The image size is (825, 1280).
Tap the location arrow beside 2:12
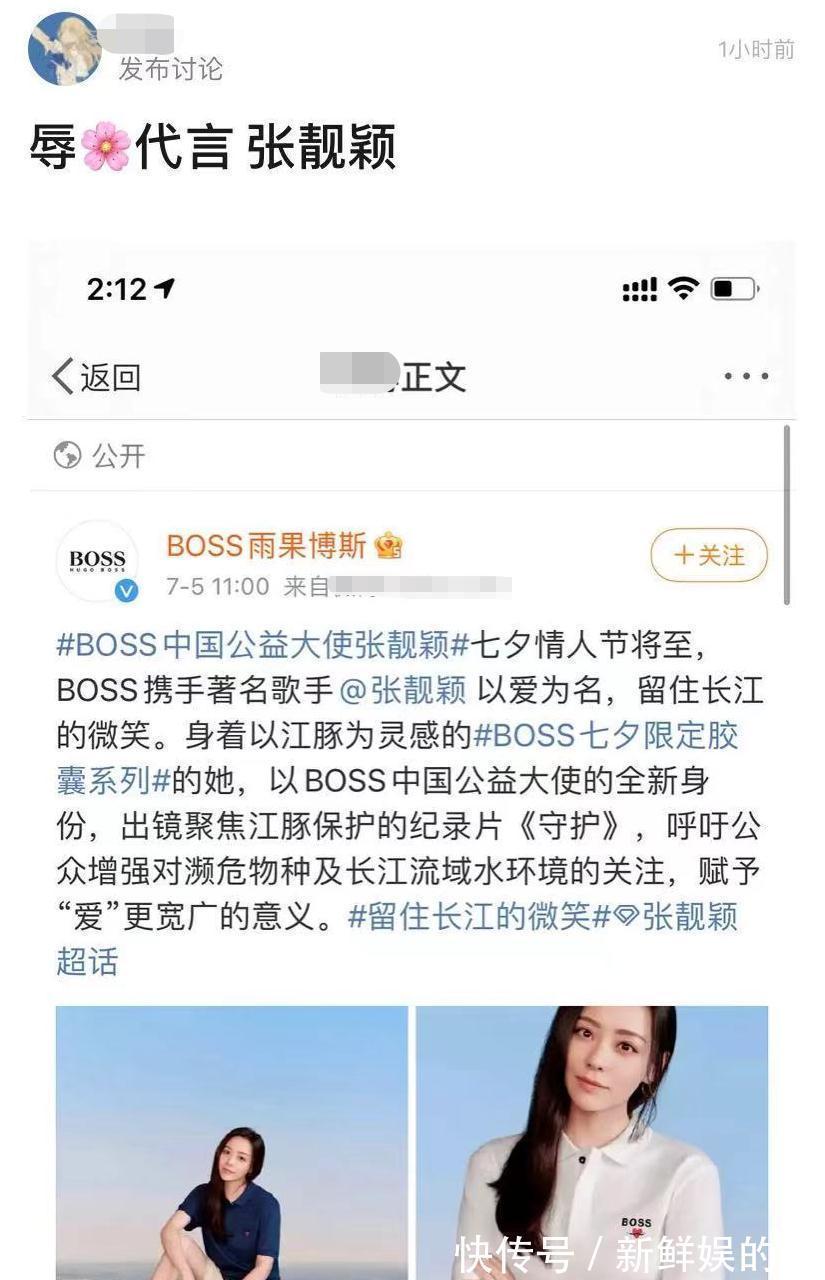[x=163, y=289]
